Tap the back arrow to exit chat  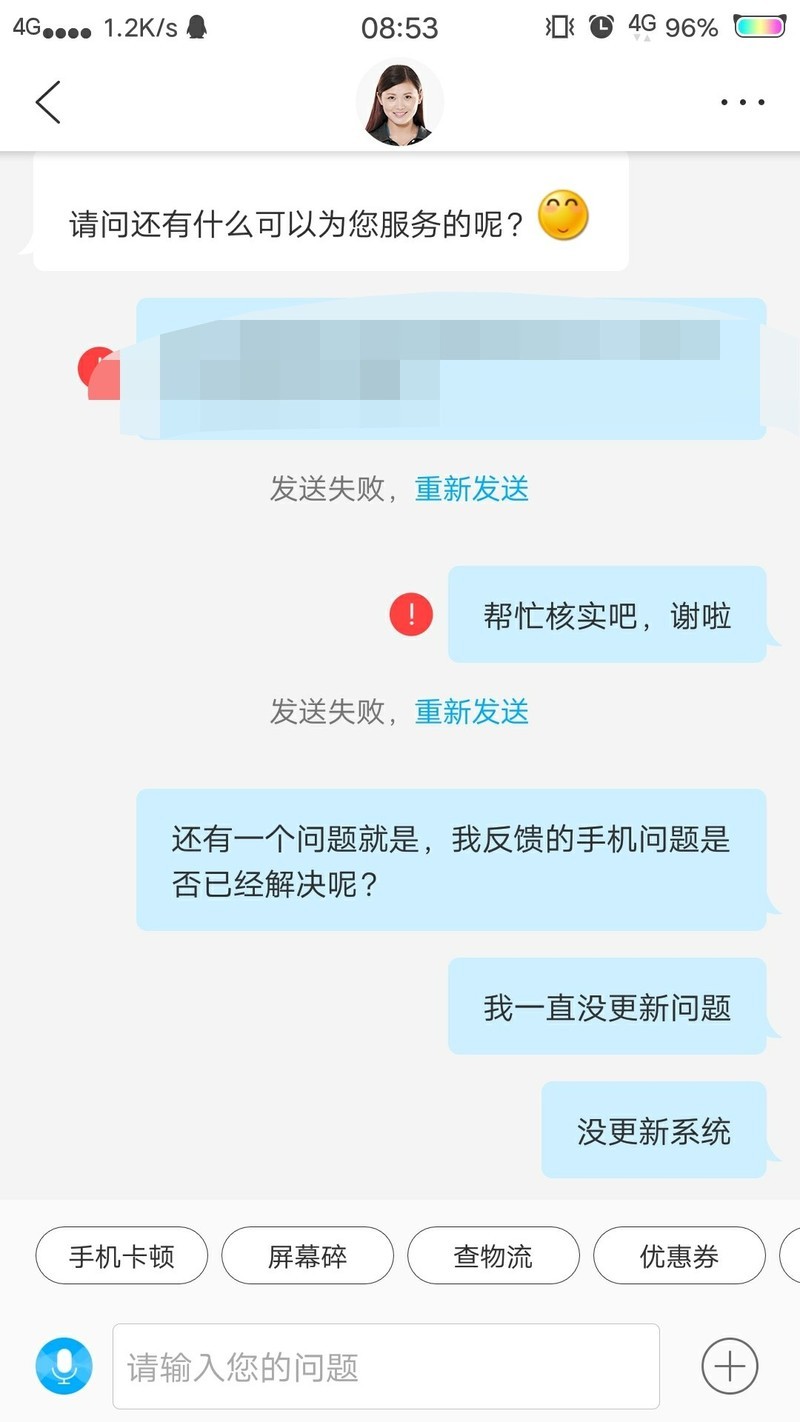pyautogui.click(x=48, y=102)
